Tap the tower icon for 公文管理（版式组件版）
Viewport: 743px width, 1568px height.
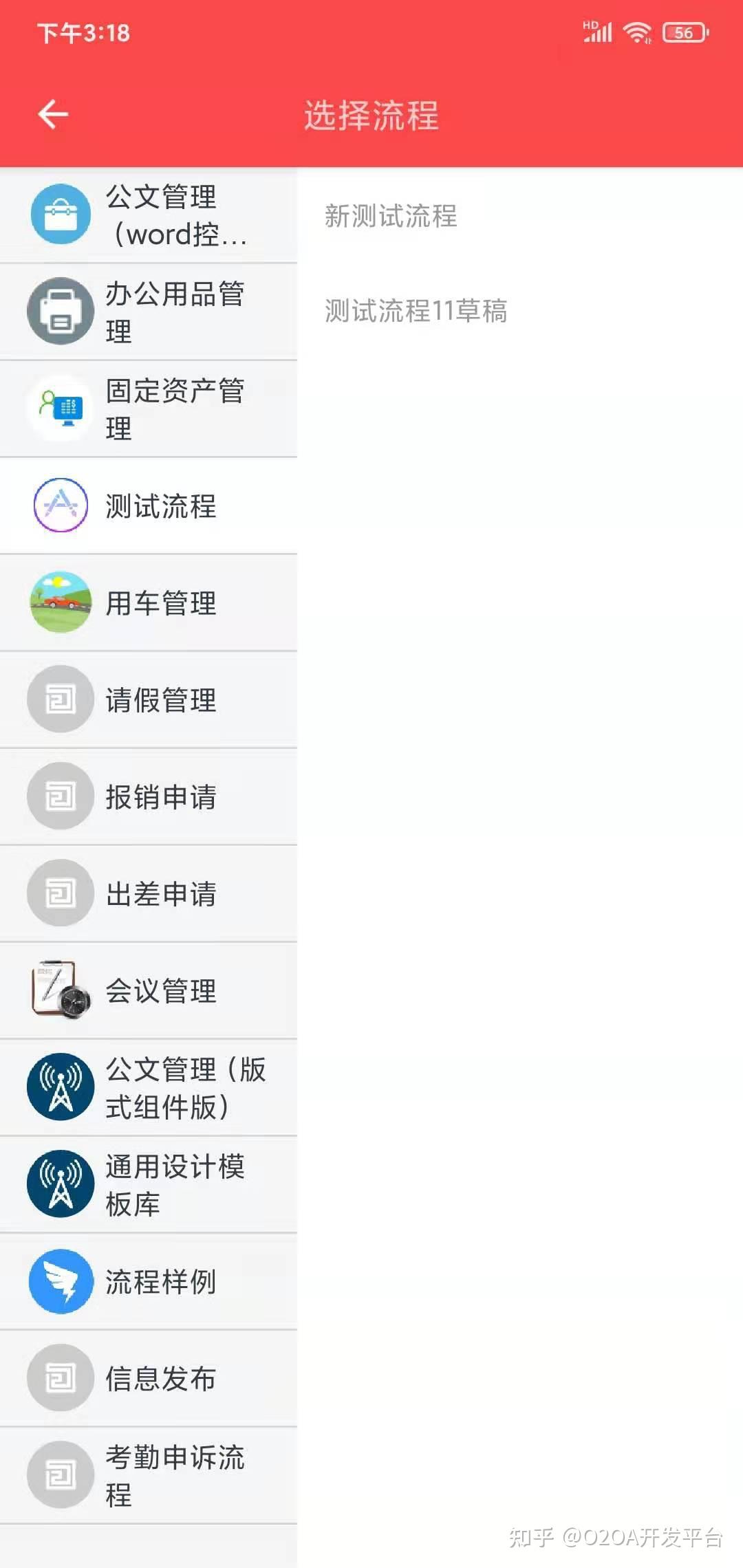(x=59, y=1087)
